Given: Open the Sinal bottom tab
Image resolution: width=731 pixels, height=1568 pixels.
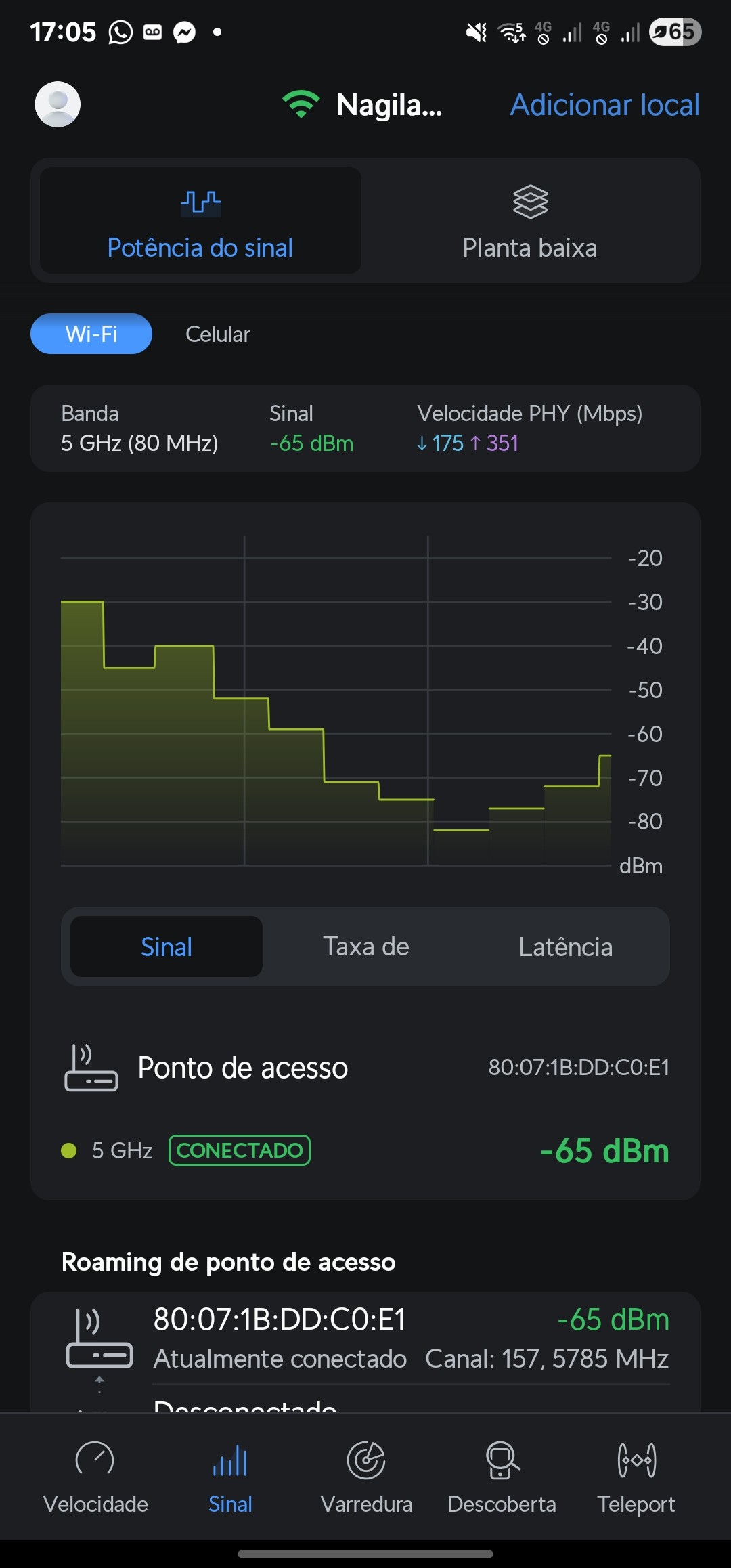Looking at the screenshot, I should point(230,1476).
